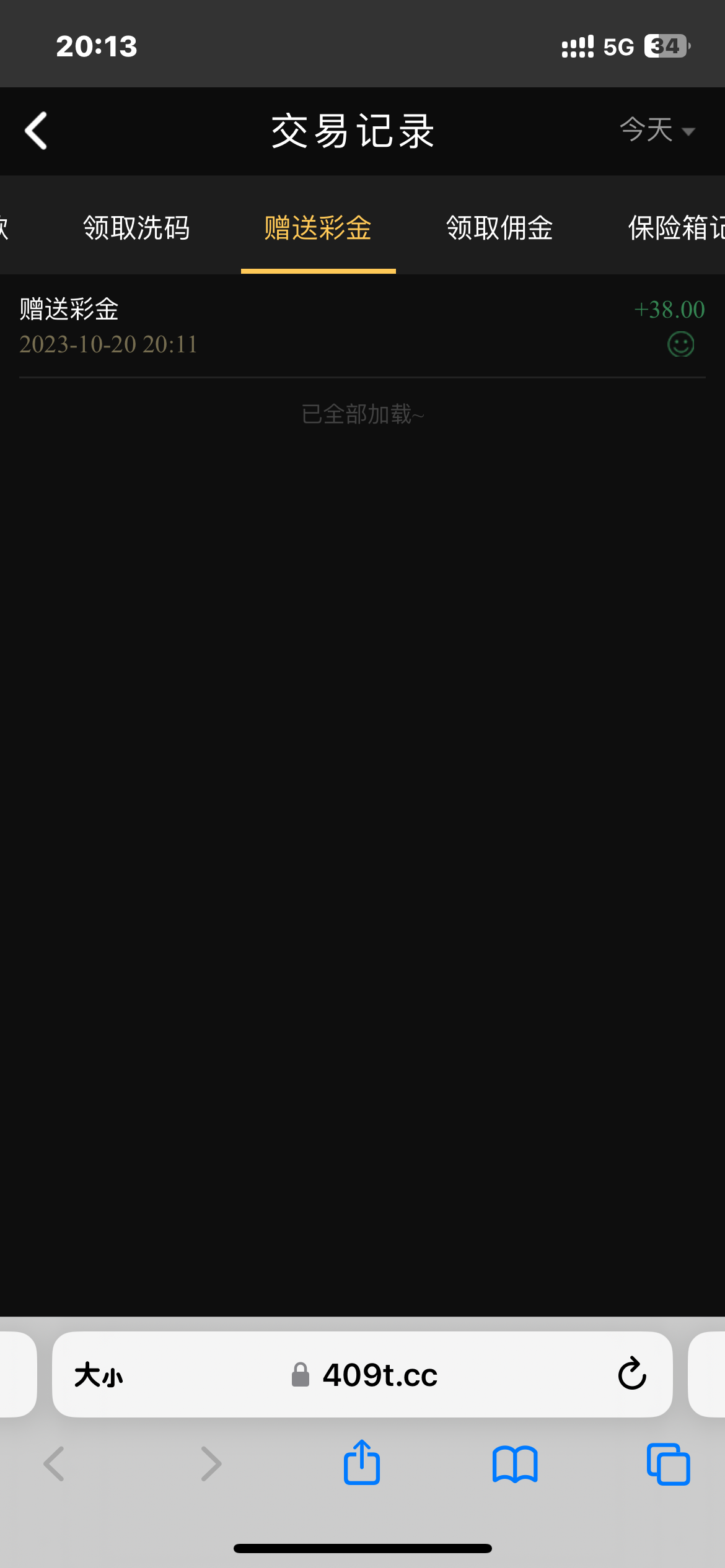Open the 大小 page settings menu
Viewport: 725px width, 1568px height.
[99, 1375]
